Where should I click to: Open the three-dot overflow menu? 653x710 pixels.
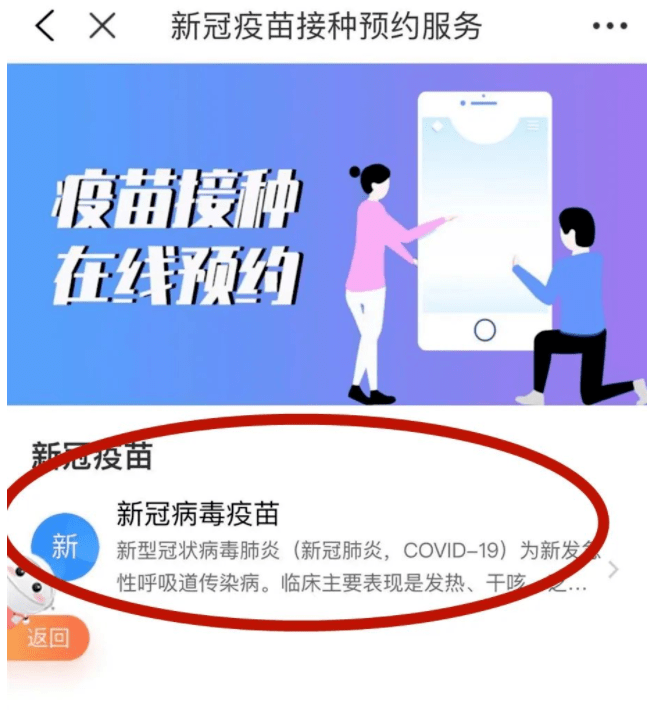coord(609,27)
